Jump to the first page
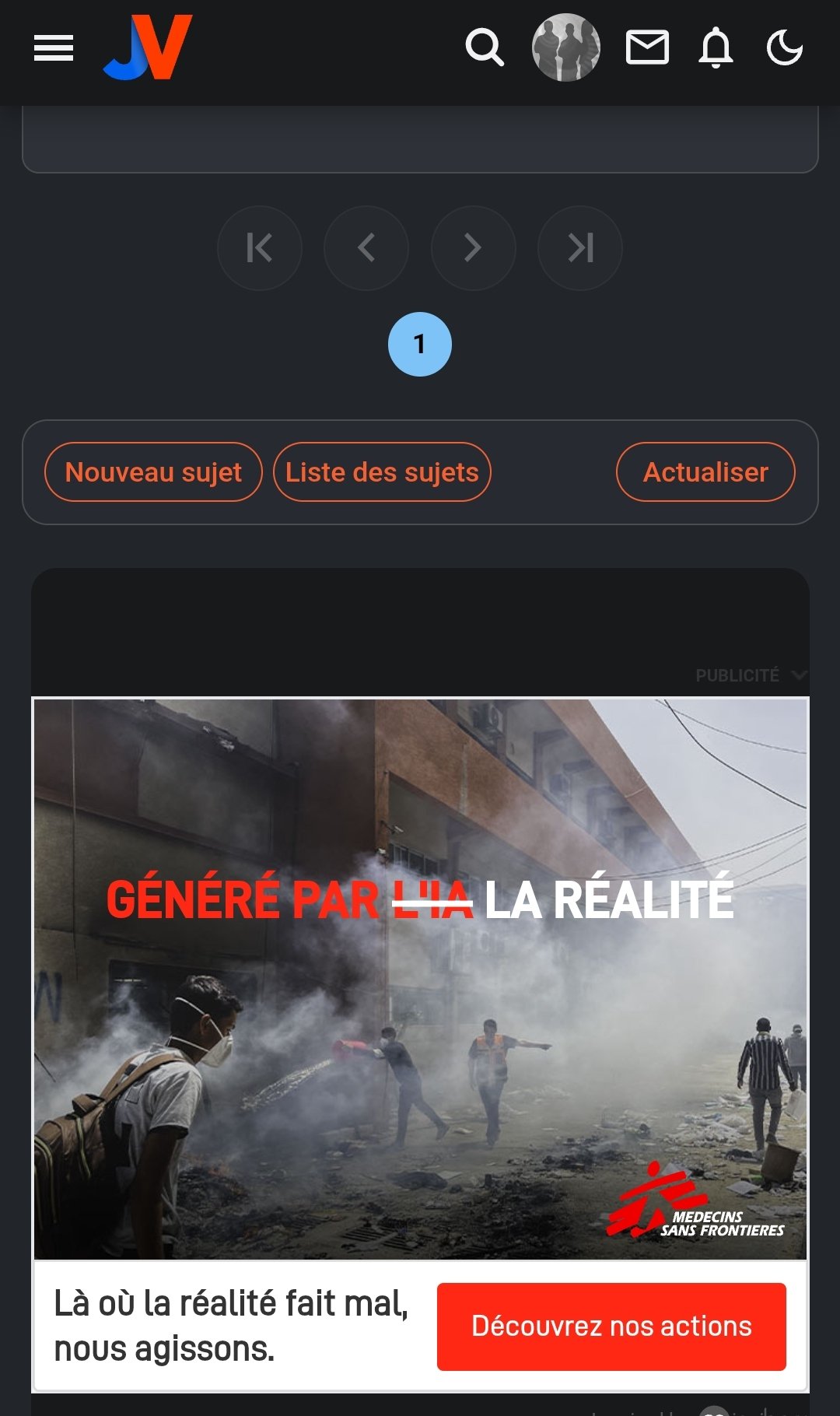Viewport: 840px width, 1416px height. click(260, 248)
